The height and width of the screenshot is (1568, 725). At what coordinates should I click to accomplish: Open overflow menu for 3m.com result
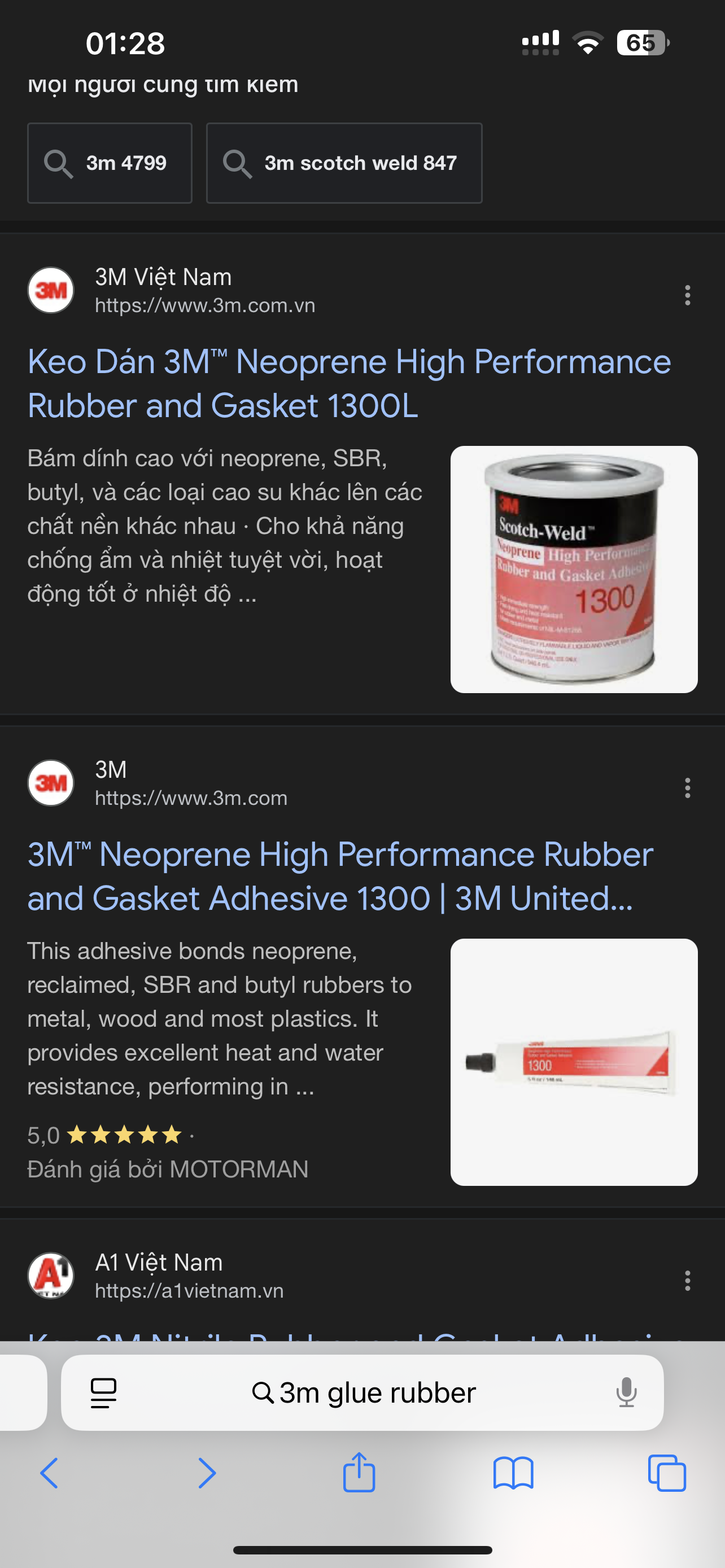pyautogui.click(x=687, y=787)
